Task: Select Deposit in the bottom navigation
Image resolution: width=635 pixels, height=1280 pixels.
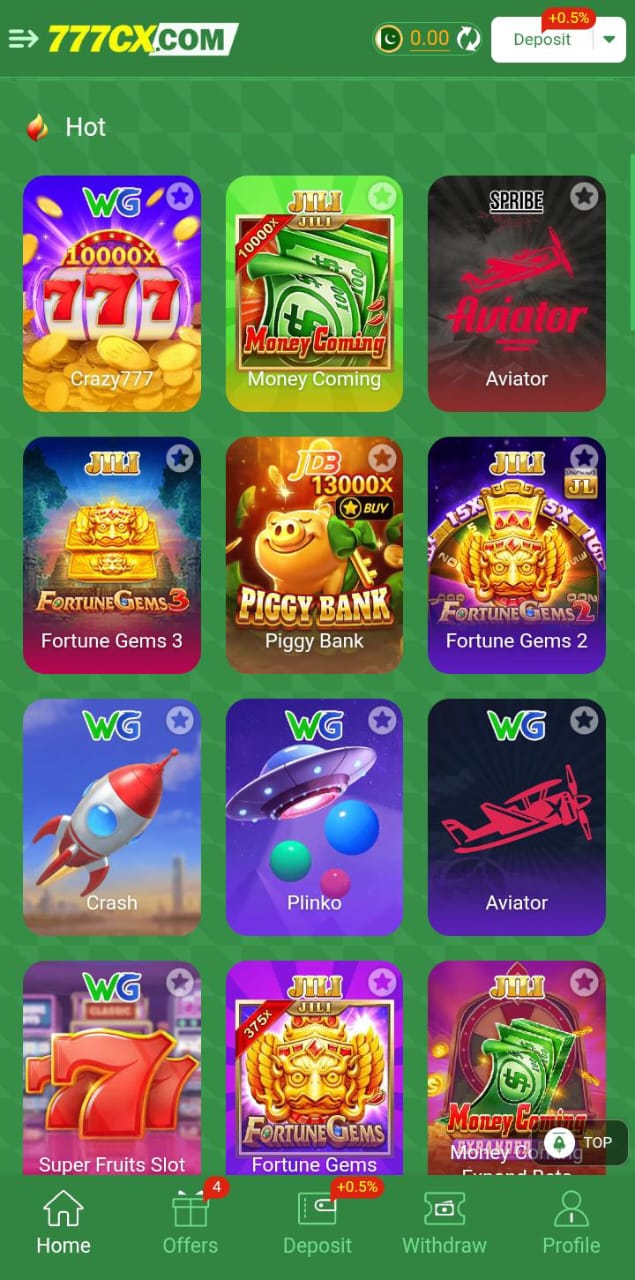Action: tap(317, 1222)
